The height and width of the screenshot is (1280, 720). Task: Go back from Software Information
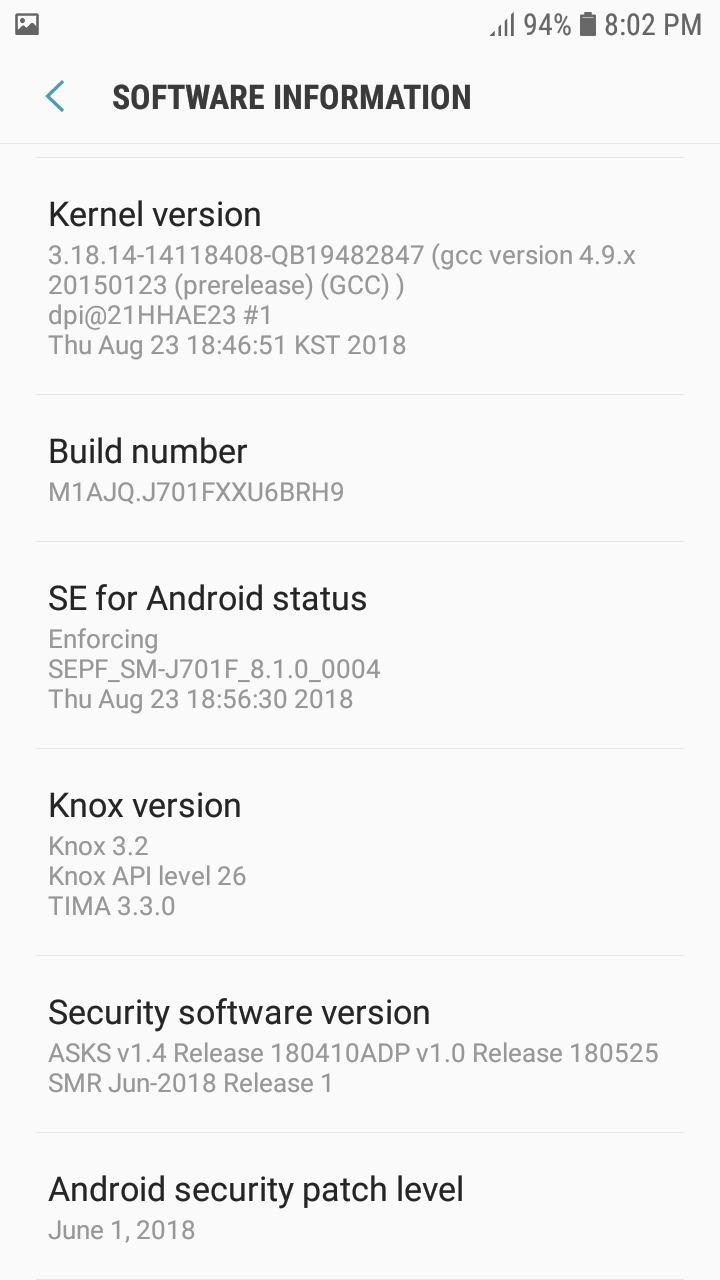tap(55, 97)
